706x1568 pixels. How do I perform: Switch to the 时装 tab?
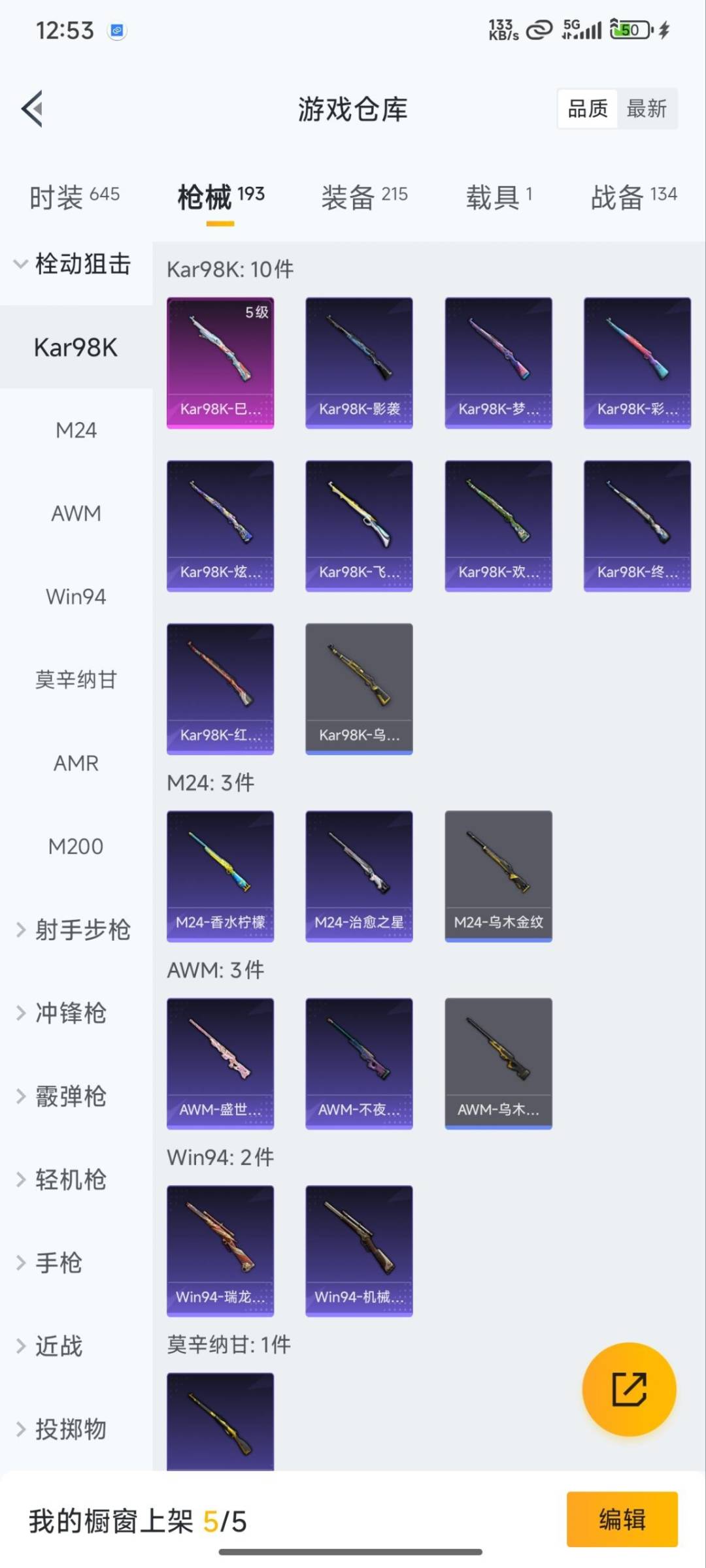pyautogui.click(x=74, y=196)
